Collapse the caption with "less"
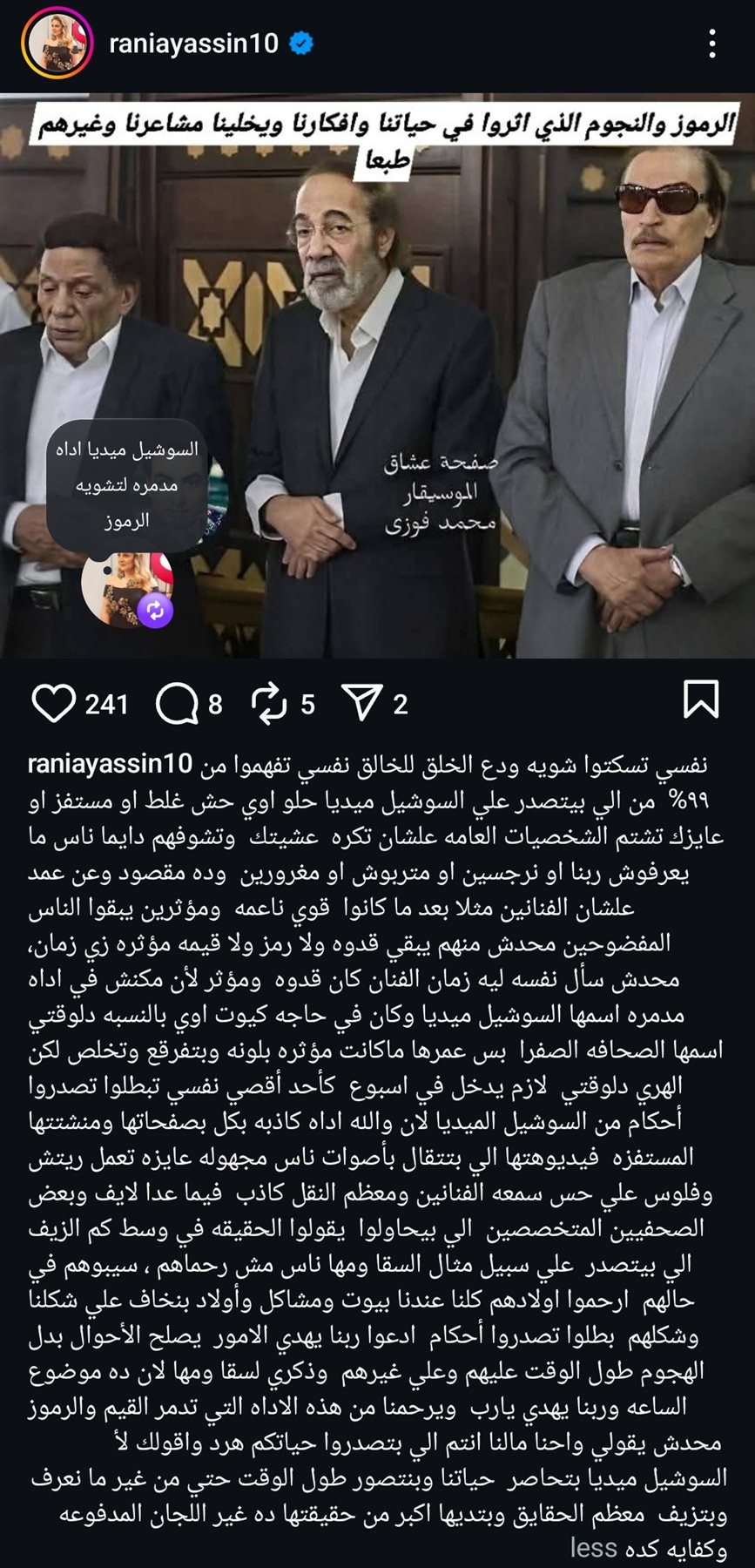 pyautogui.click(x=594, y=1548)
